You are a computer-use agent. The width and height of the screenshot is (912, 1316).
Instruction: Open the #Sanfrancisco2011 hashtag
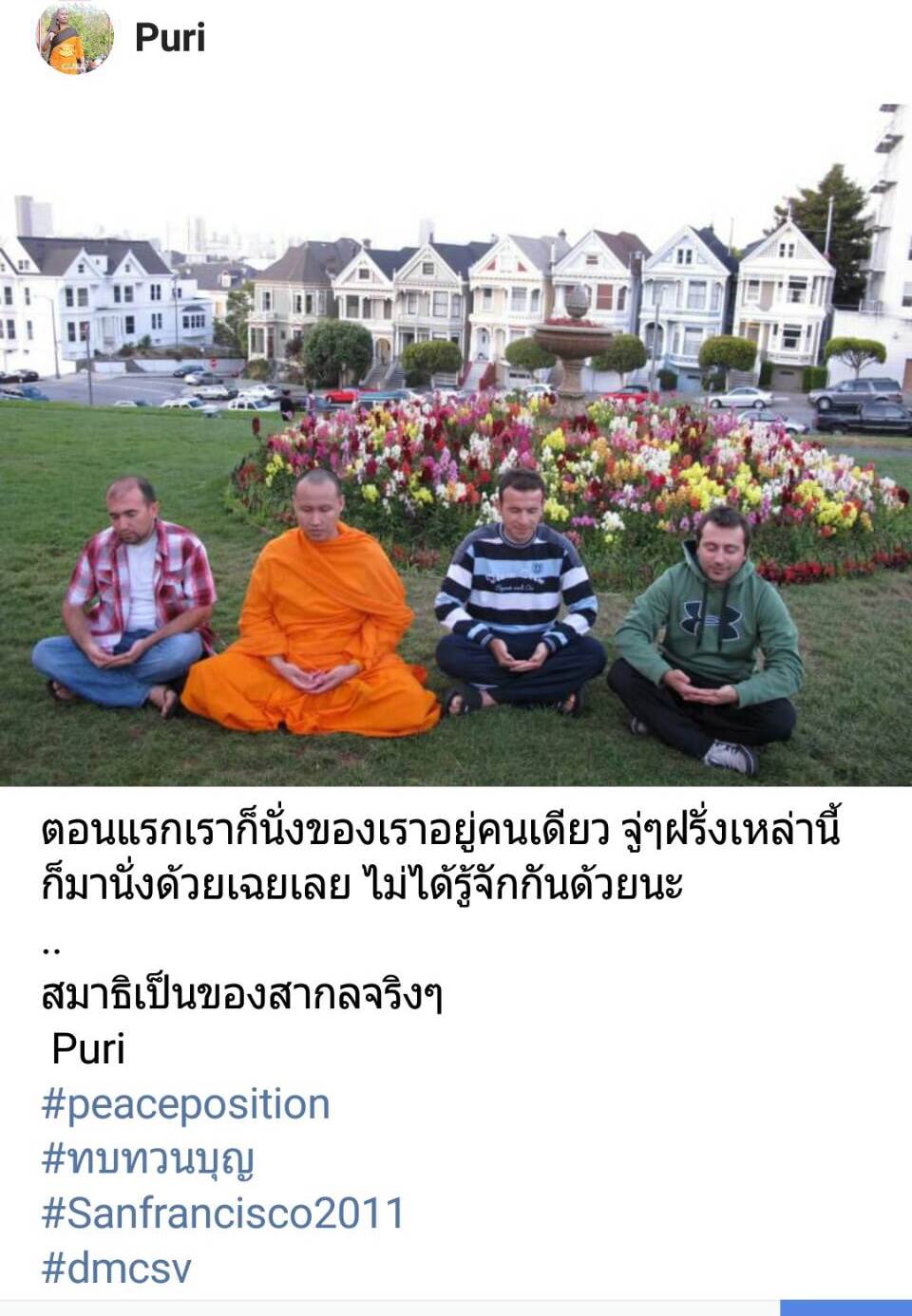(x=224, y=1213)
